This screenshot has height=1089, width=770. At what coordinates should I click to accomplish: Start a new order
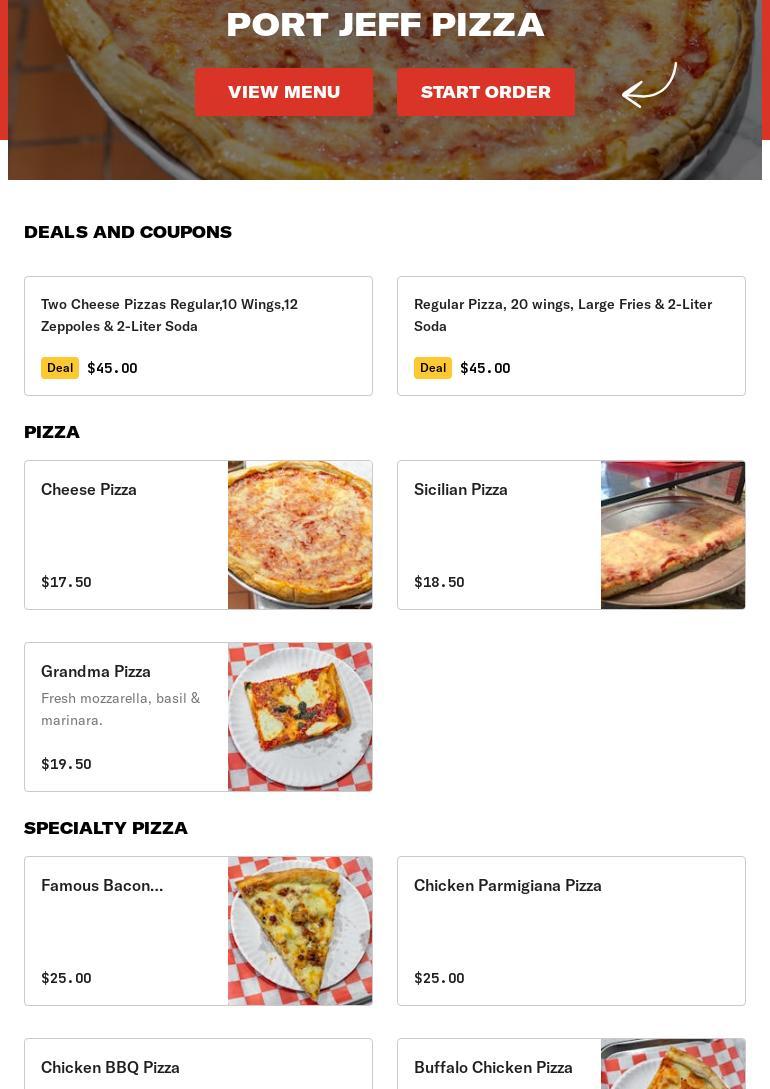[x=486, y=92]
